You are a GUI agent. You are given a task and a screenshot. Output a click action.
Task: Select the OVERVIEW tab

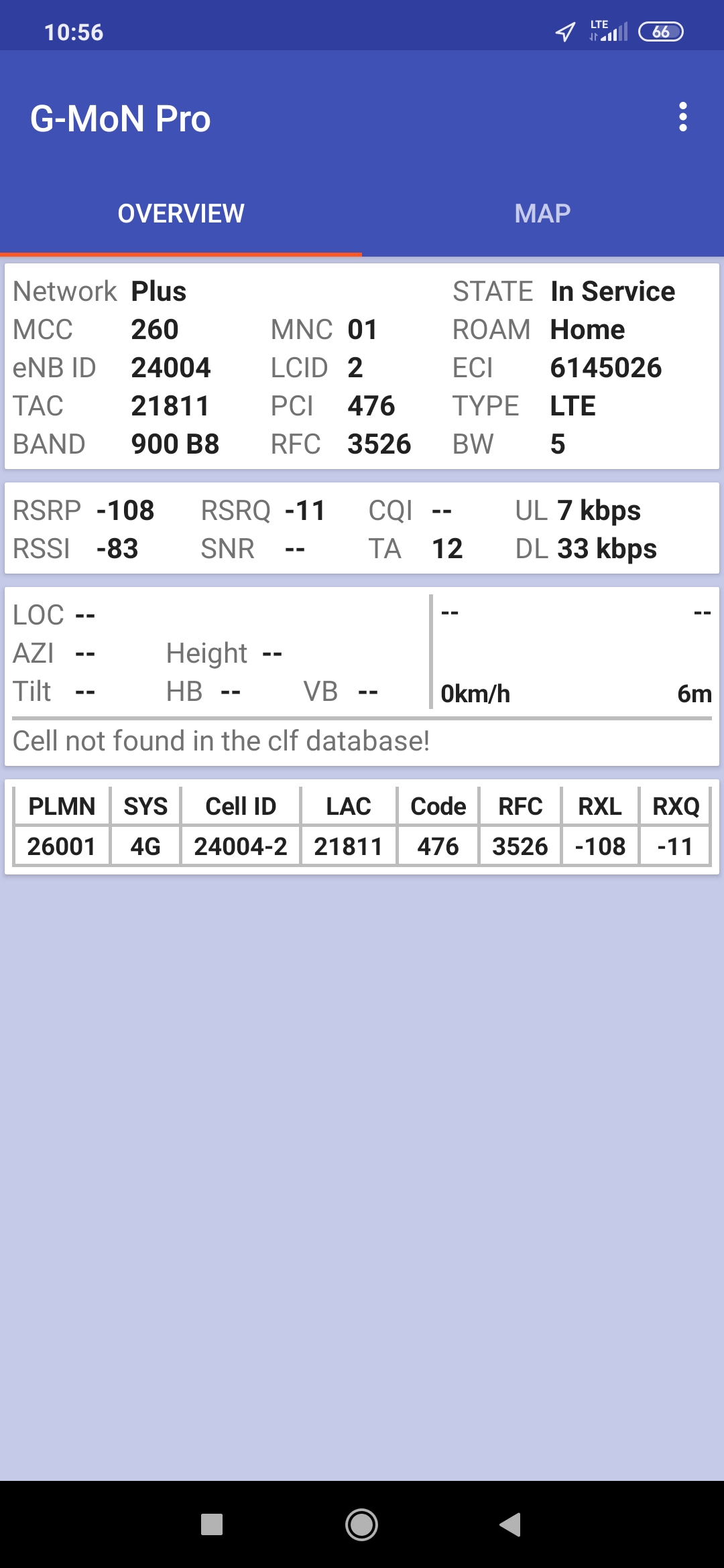pos(181,214)
